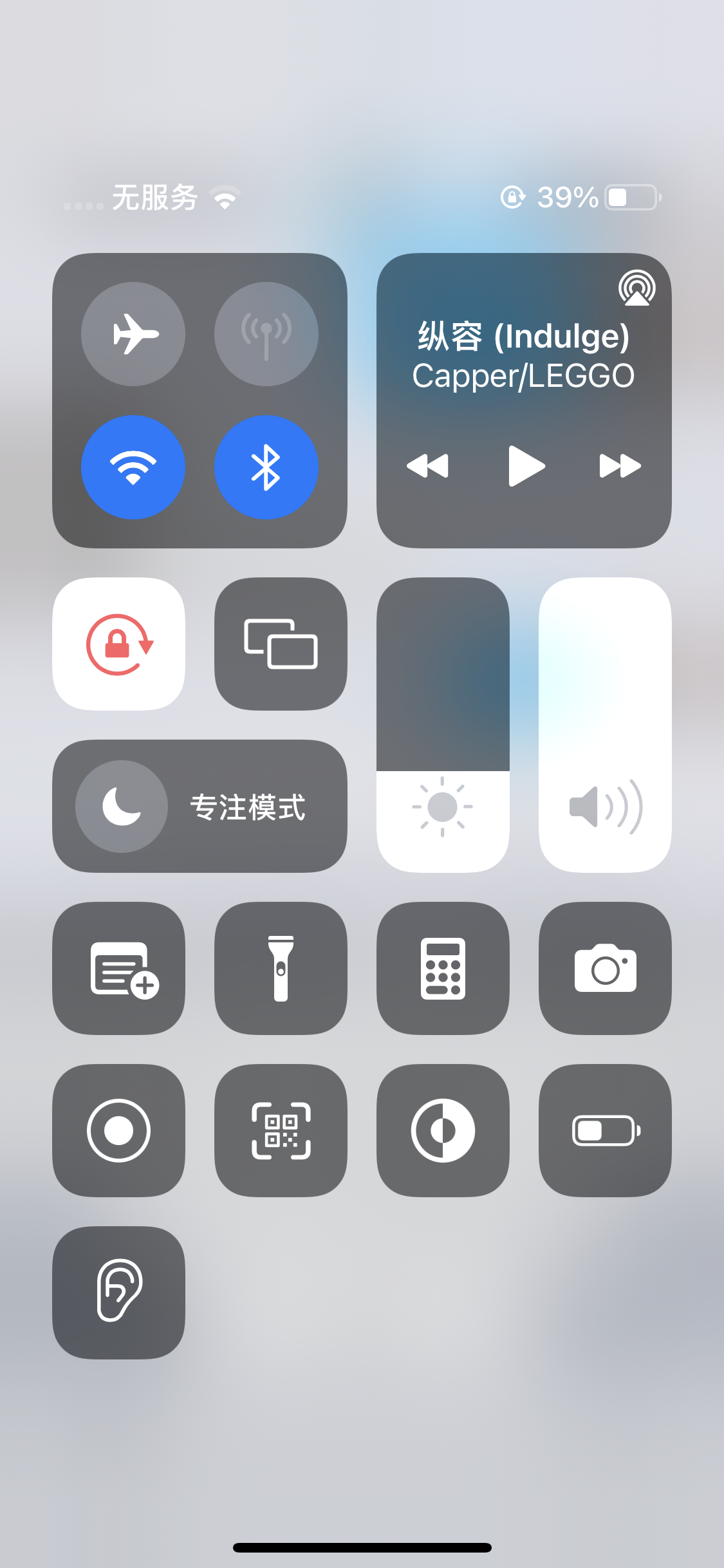Turn on the flashlight
The image size is (724, 1568).
(x=281, y=969)
